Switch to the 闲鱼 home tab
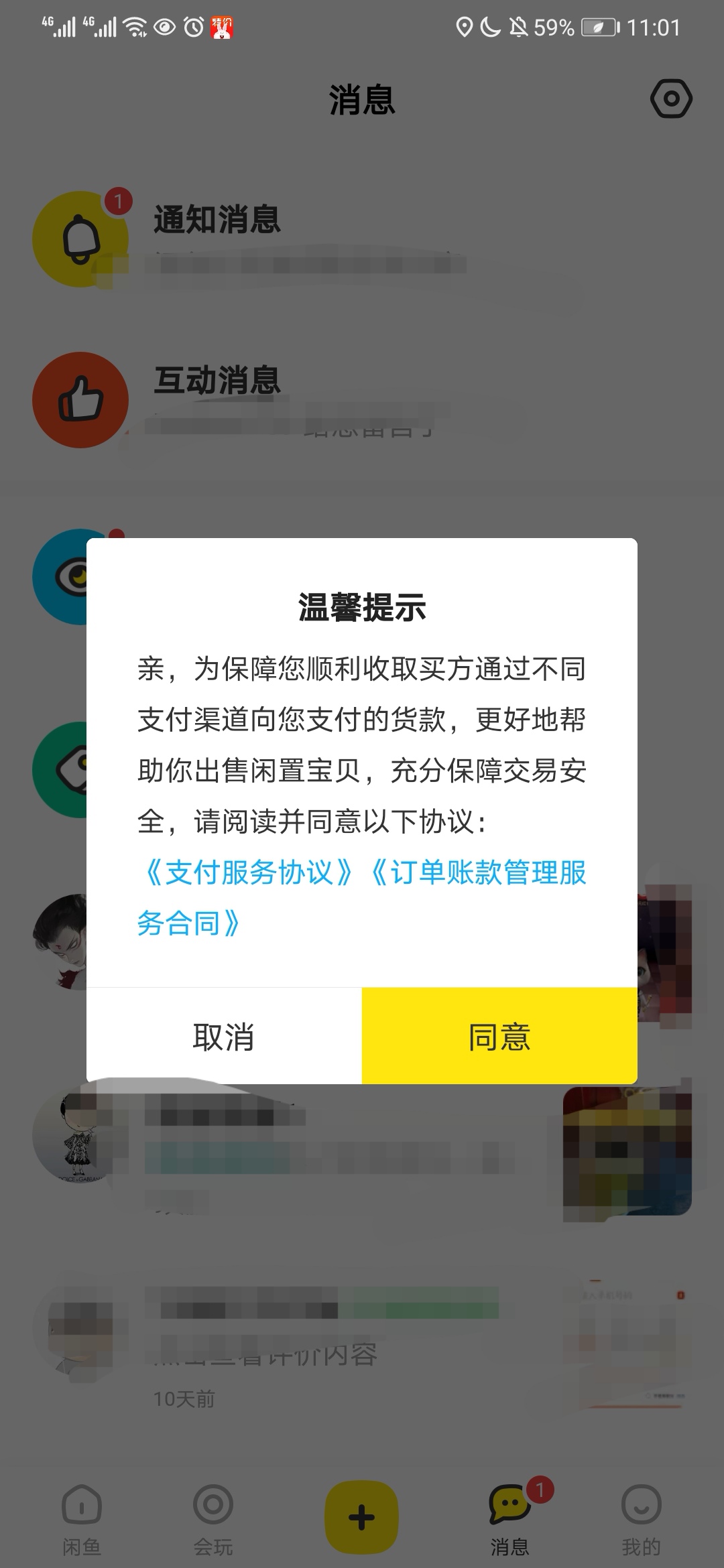Screen dimensions: 724x1568 80,1514
